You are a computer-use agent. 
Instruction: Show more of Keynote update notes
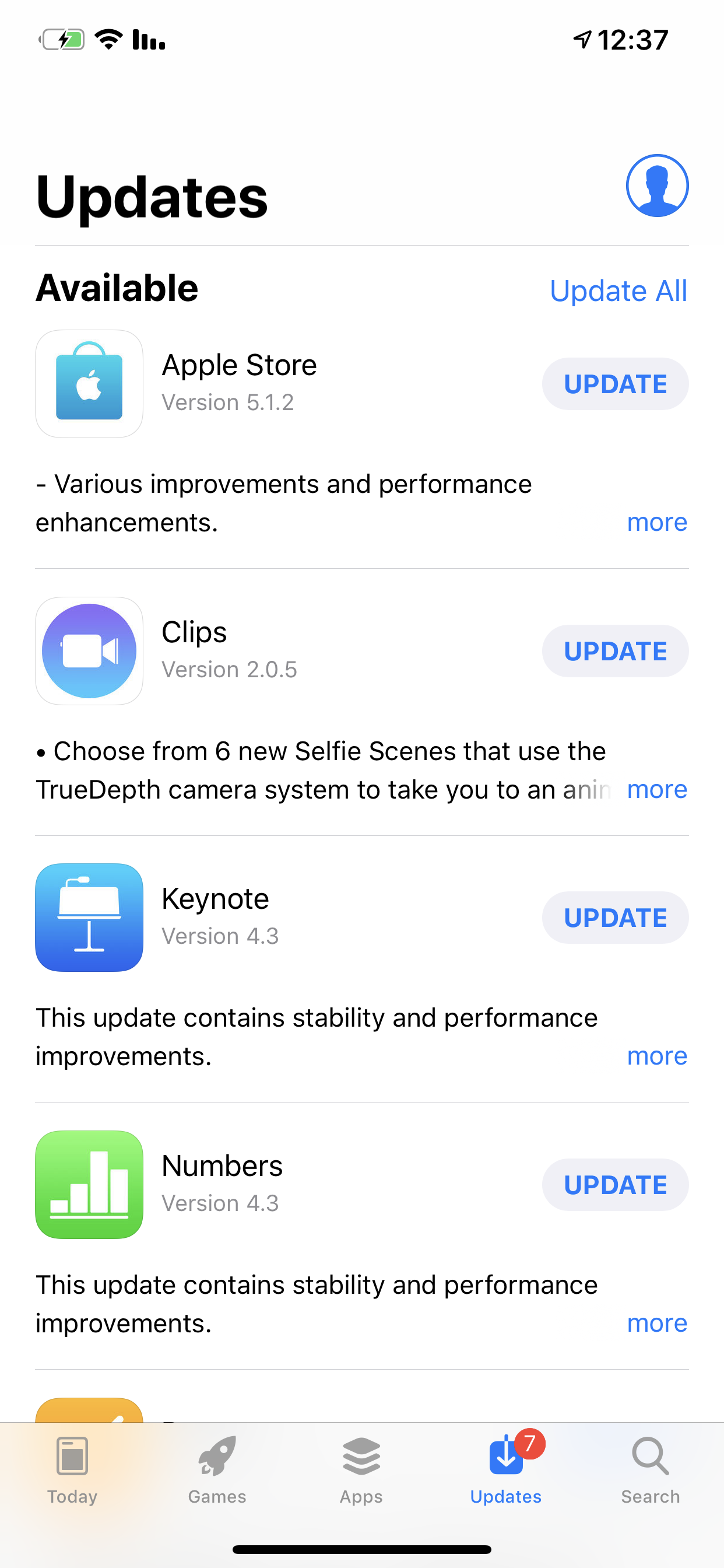[x=657, y=1056]
